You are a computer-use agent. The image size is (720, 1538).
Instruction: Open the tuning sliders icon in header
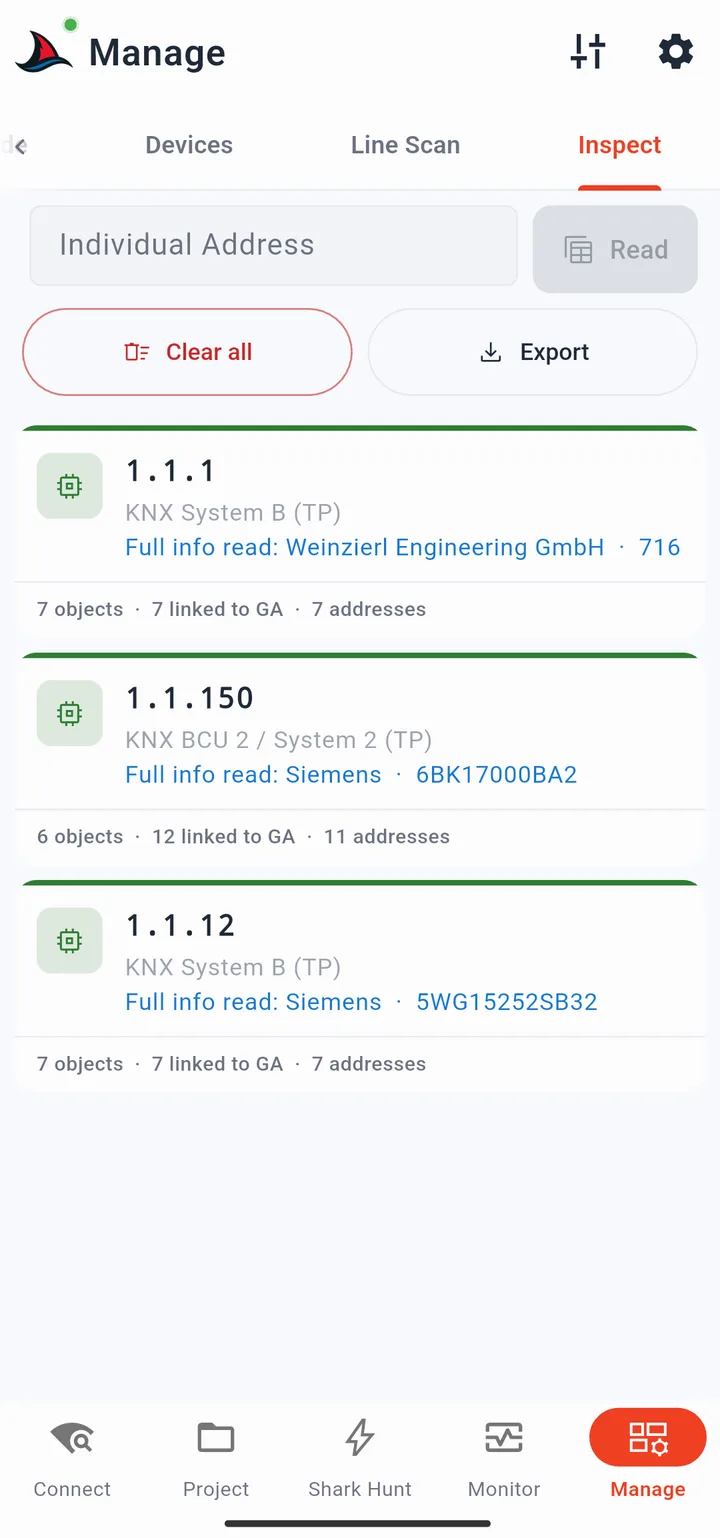pyautogui.click(x=588, y=52)
